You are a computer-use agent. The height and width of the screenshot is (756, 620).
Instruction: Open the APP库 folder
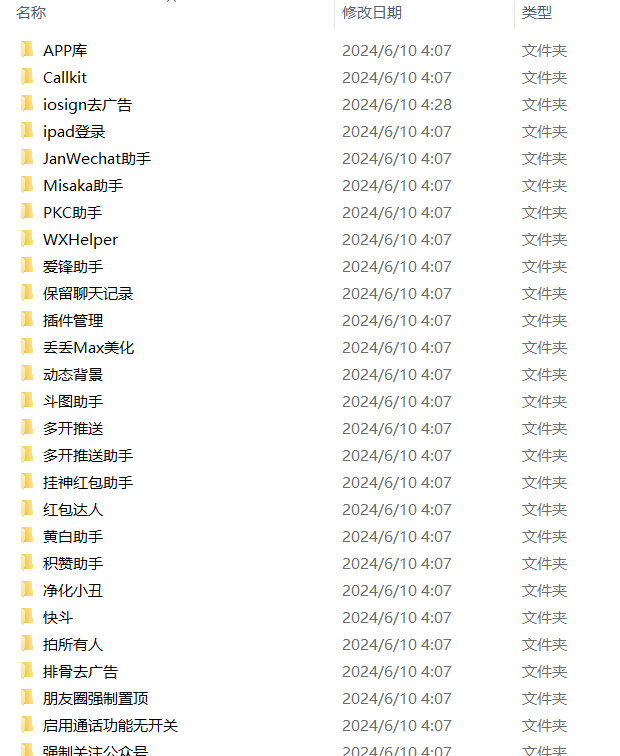pos(66,50)
